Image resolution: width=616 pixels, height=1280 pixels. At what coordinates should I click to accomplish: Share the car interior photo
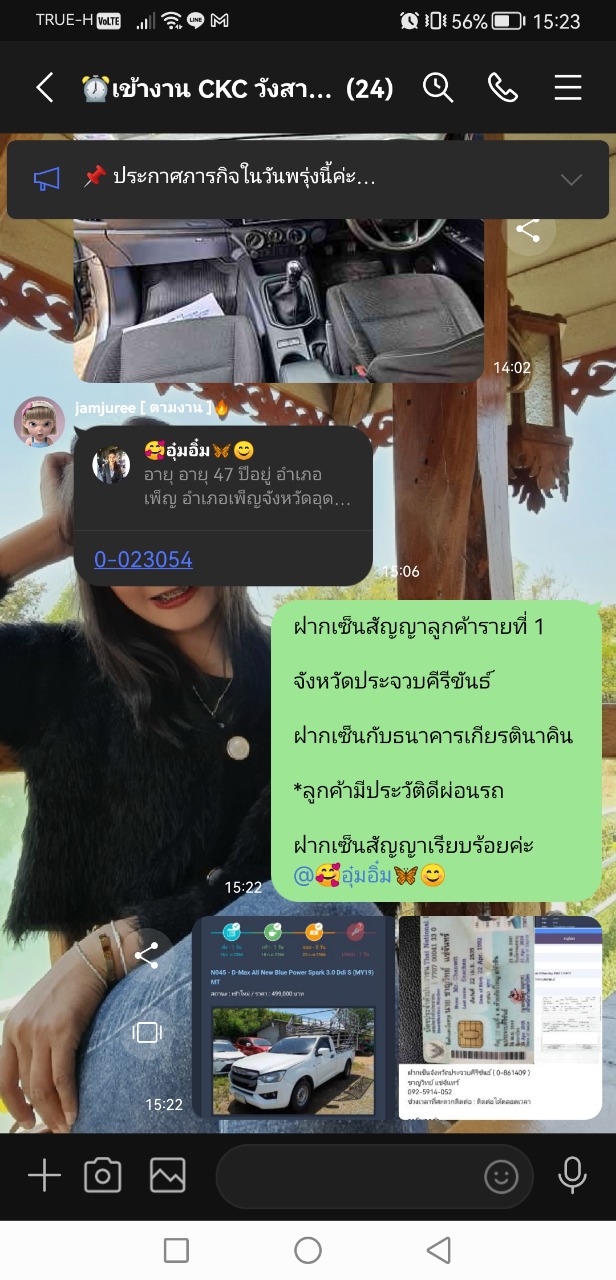pyautogui.click(x=528, y=230)
